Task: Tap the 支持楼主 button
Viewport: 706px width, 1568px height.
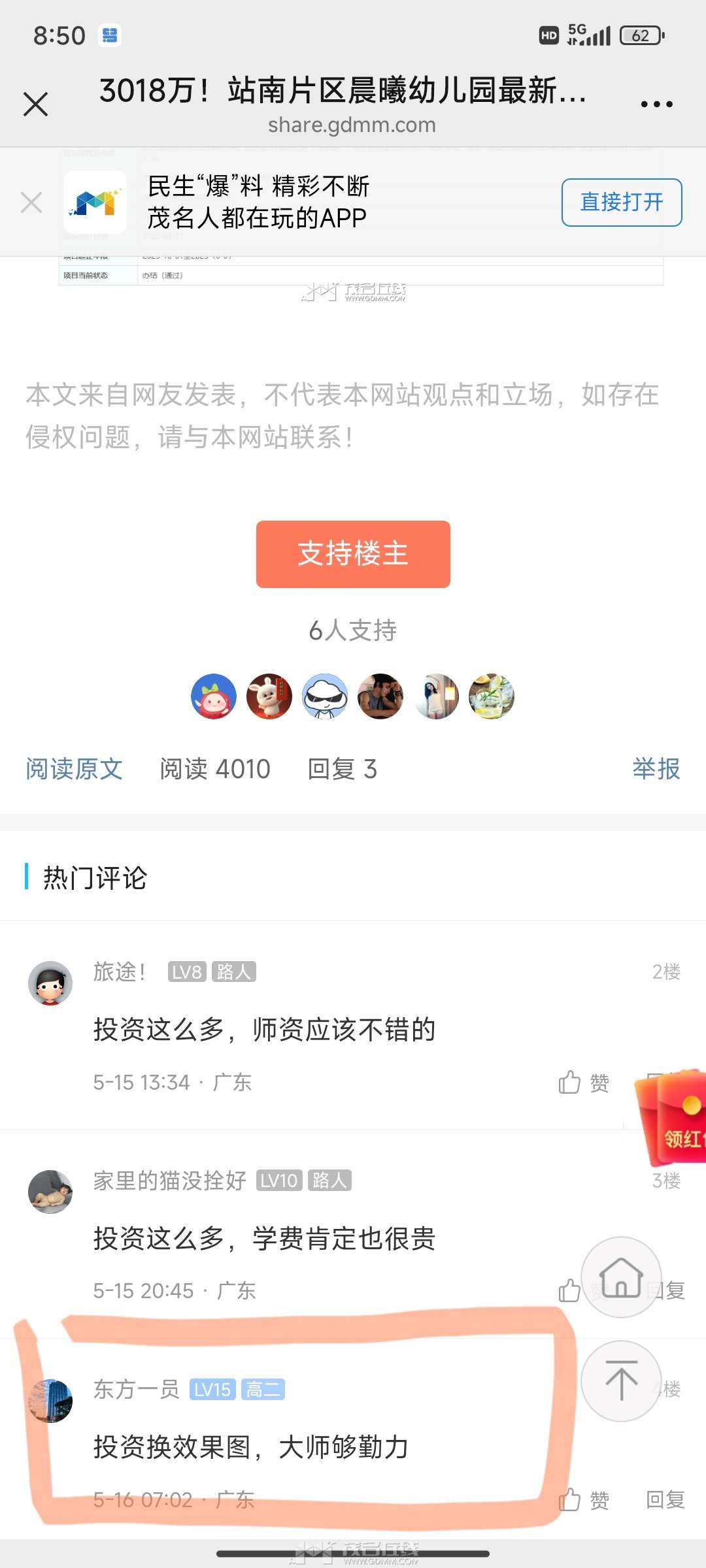Action: tap(353, 554)
